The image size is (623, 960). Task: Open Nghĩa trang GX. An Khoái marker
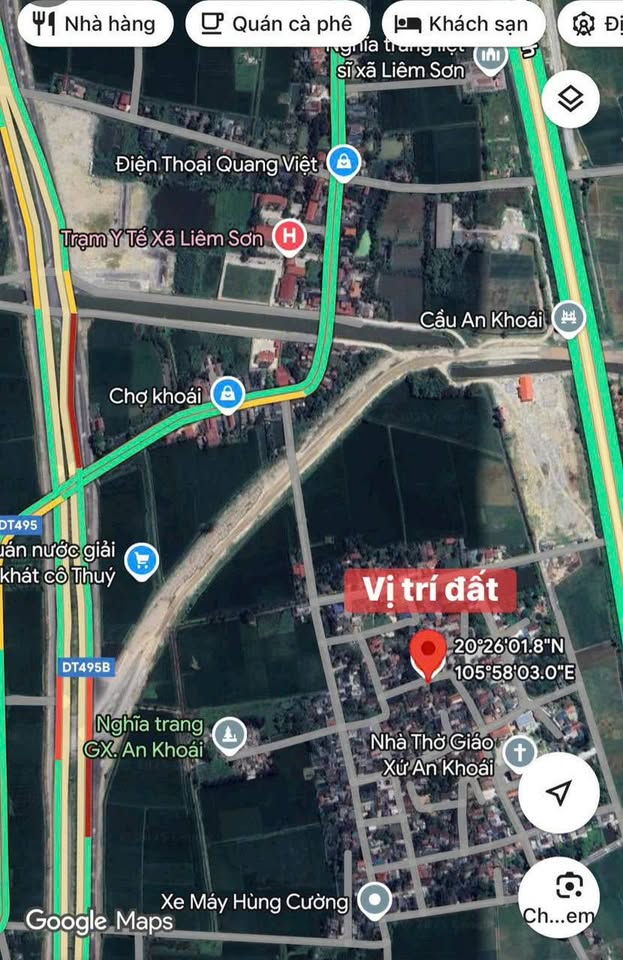(x=231, y=737)
